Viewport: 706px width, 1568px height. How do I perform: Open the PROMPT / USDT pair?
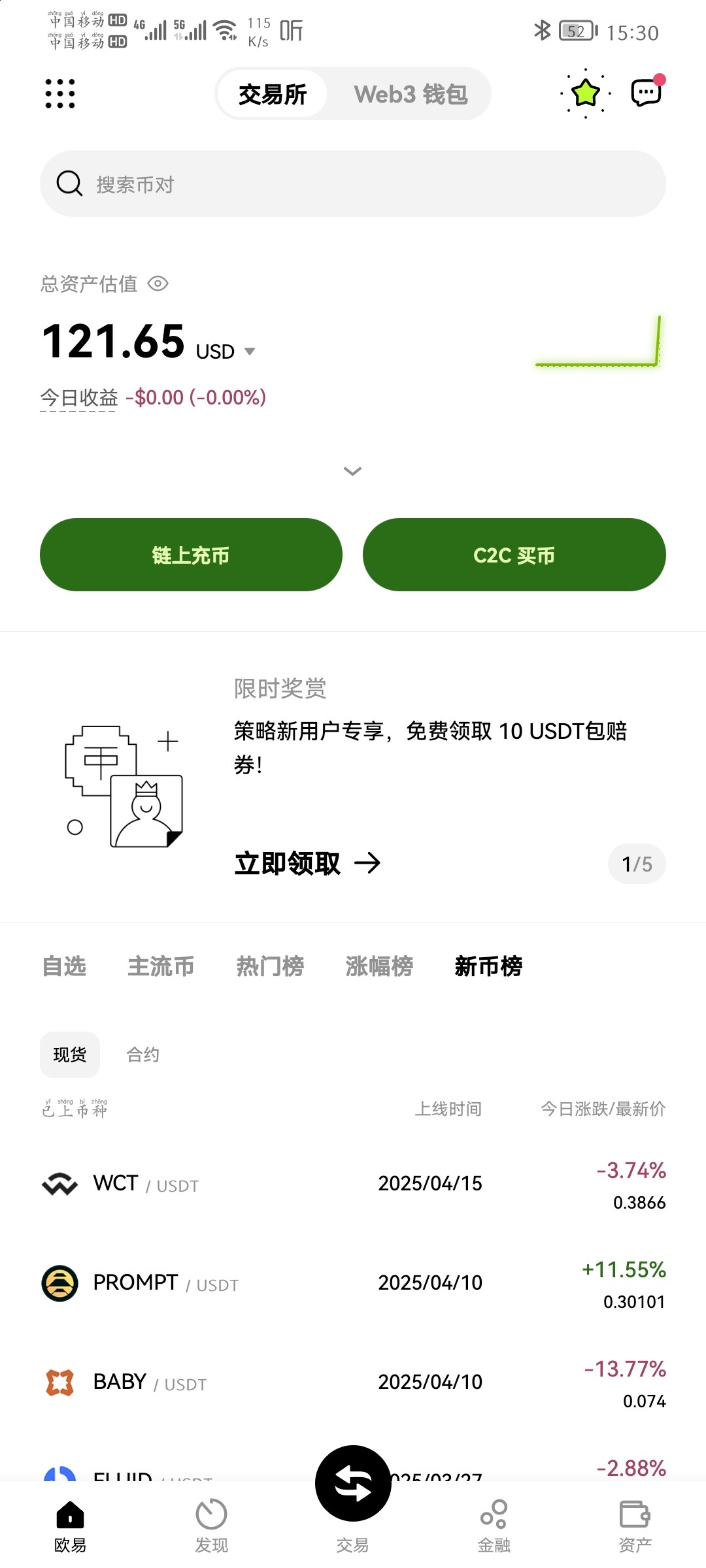coord(353,1282)
